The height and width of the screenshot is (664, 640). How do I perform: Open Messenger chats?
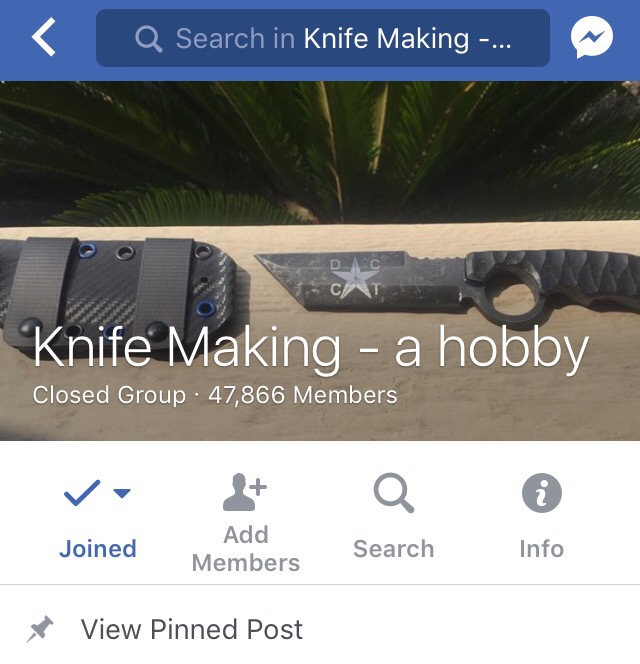[591, 39]
